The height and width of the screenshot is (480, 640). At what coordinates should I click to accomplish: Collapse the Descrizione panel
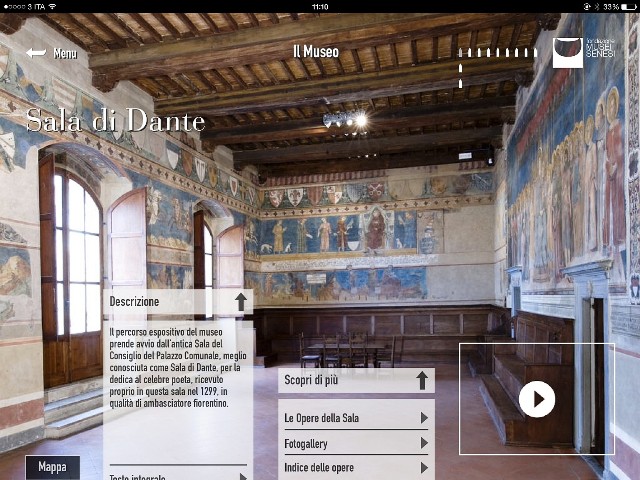pos(240,301)
